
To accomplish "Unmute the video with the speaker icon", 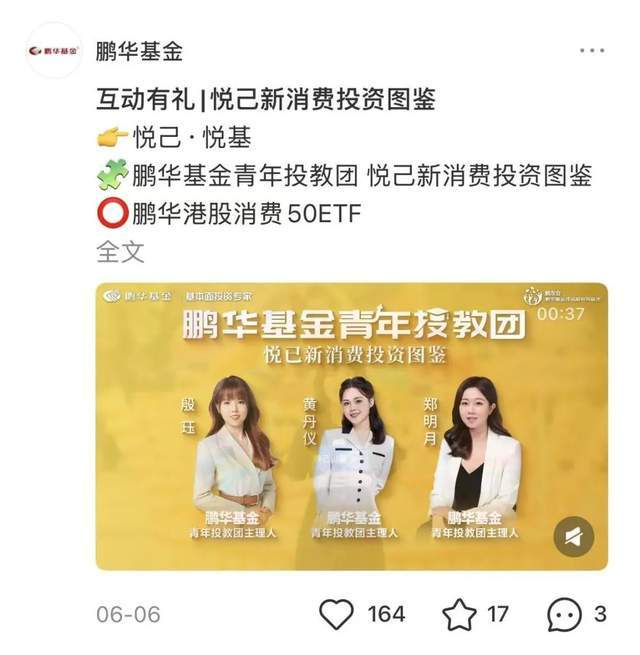I will [x=574, y=538].
